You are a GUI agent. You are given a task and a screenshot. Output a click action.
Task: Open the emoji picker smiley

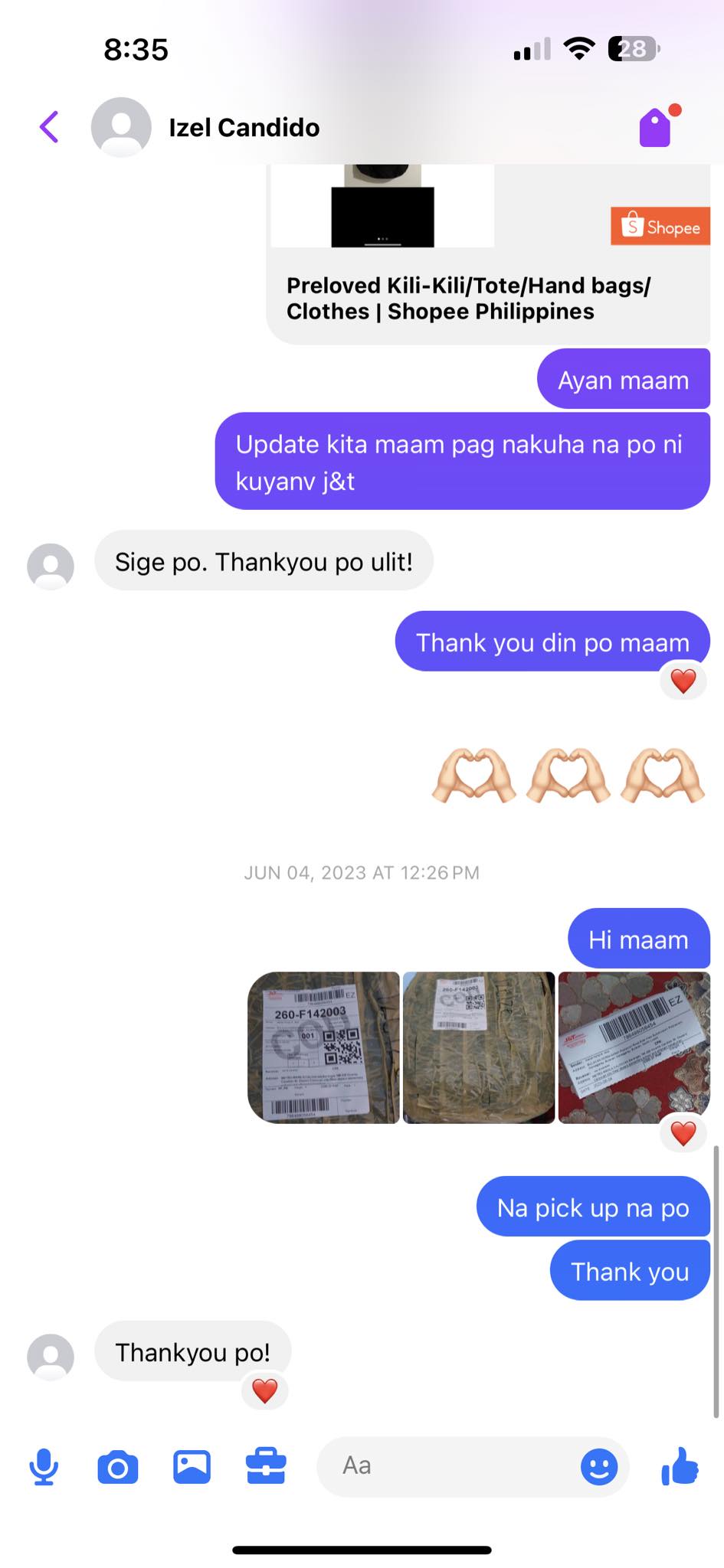click(x=598, y=1466)
